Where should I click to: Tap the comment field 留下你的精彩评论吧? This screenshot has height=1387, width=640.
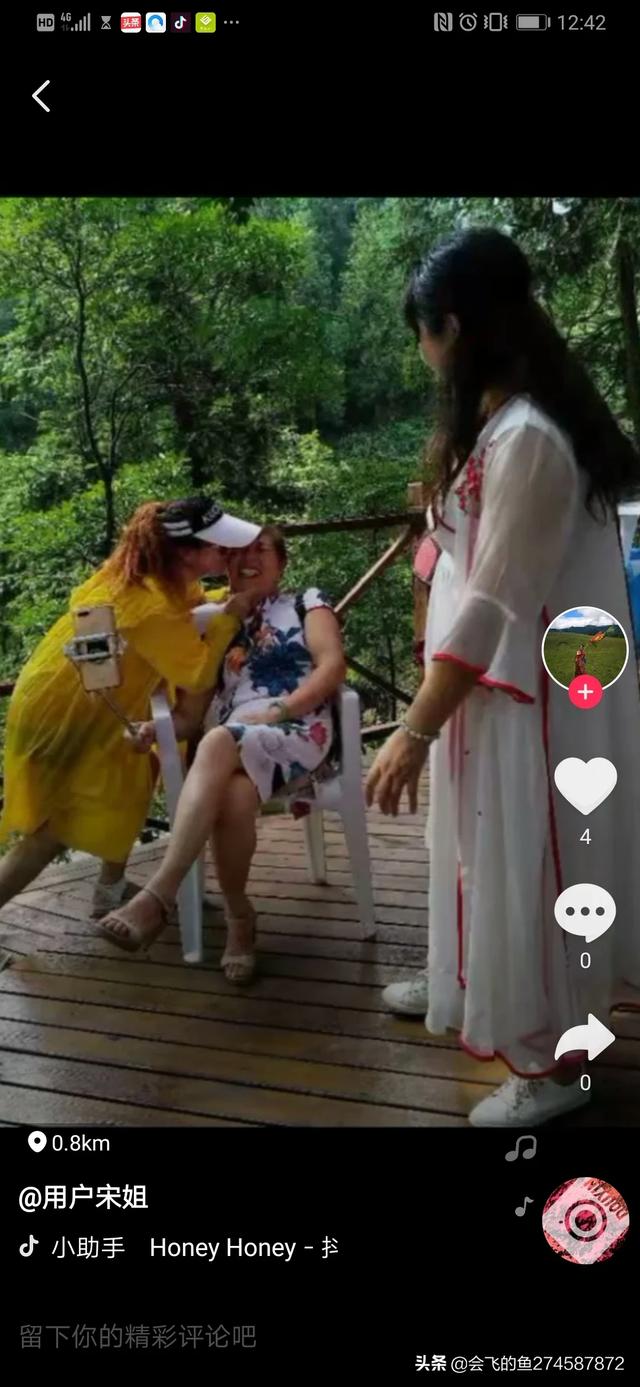tap(138, 1336)
